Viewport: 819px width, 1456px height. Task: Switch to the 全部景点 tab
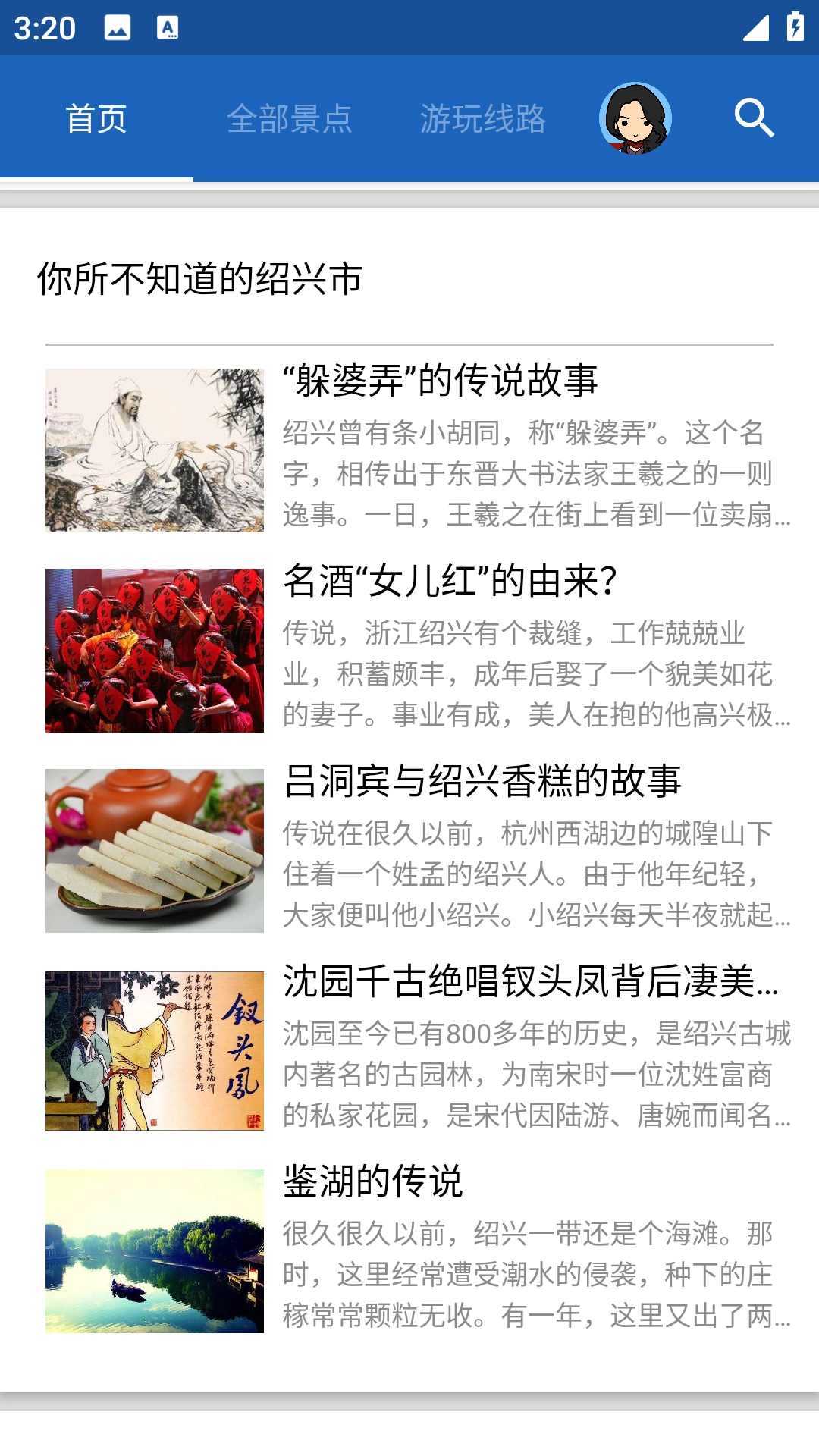[x=292, y=119]
